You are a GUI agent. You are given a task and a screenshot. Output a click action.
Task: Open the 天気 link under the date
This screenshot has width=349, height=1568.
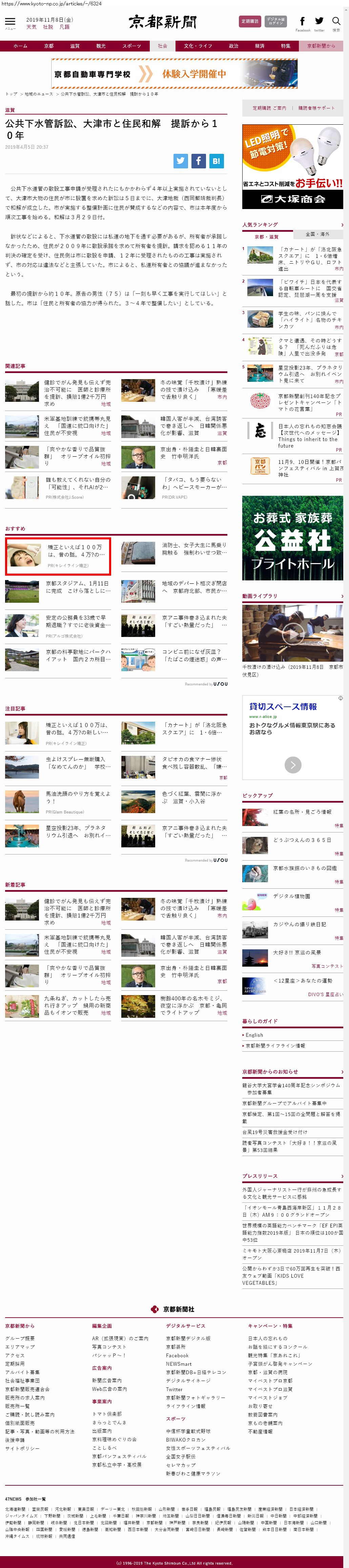[31, 27]
